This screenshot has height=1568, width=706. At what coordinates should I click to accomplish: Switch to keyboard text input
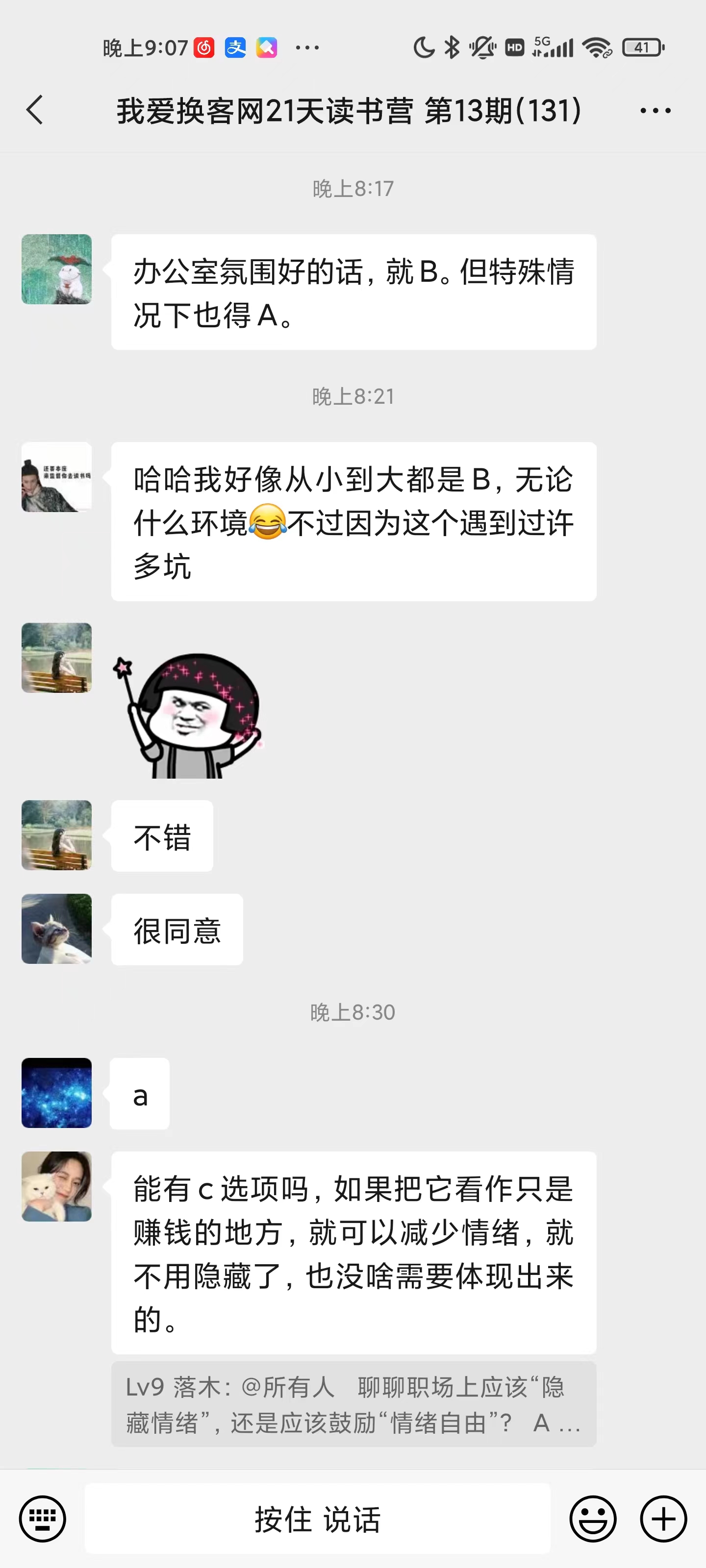pyautogui.click(x=42, y=1519)
